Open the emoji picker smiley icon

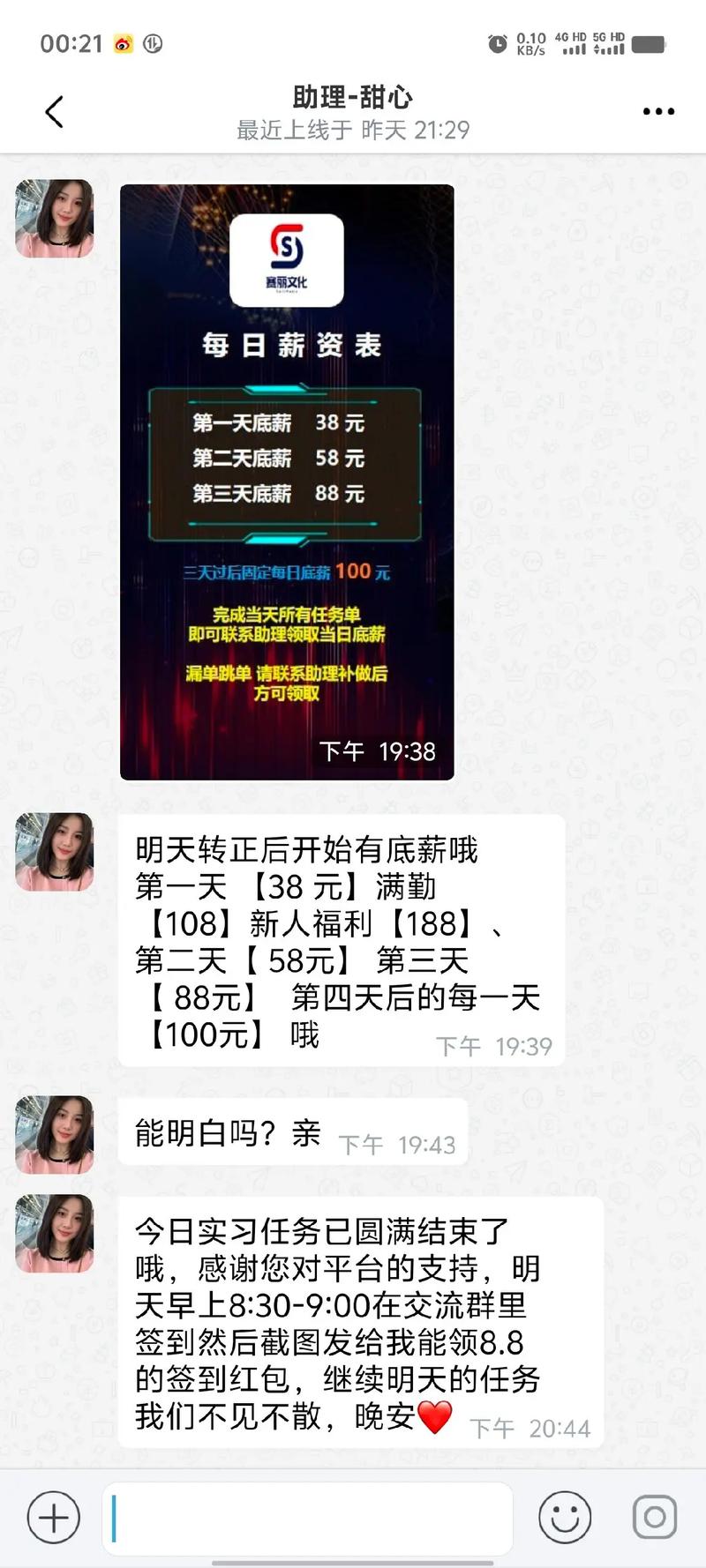[564, 1518]
